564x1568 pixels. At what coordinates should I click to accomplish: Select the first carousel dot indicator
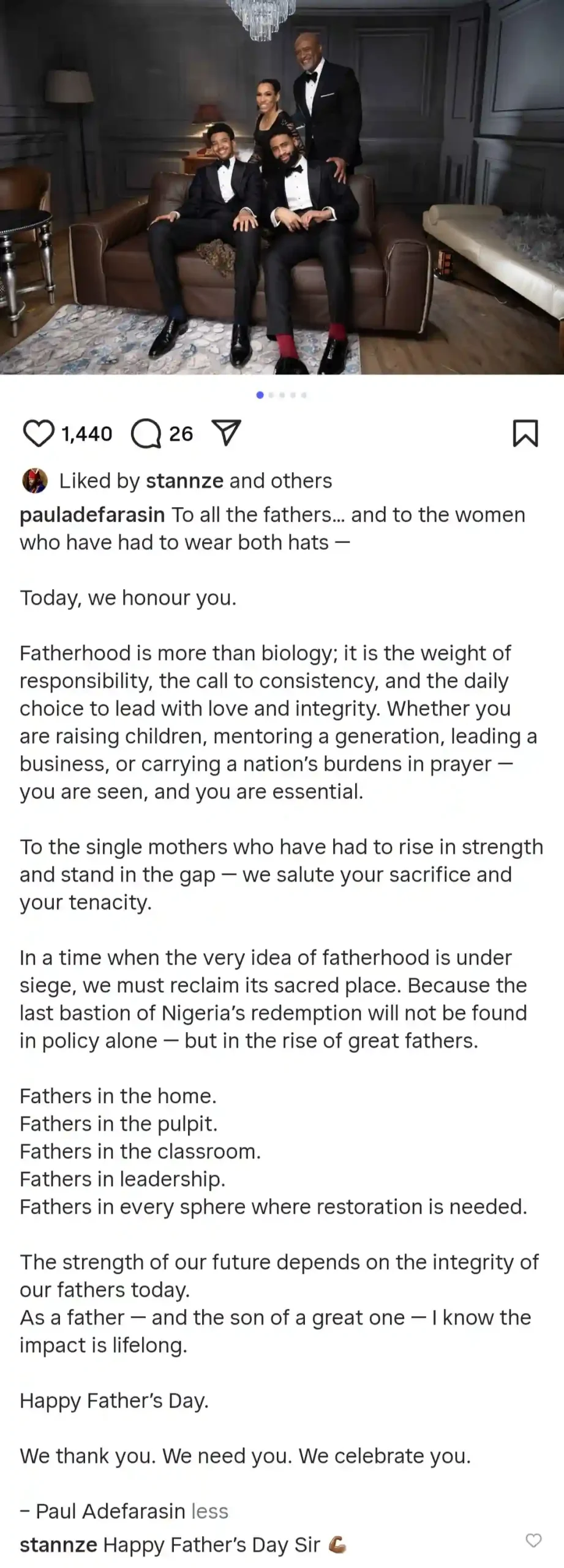(259, 396)
